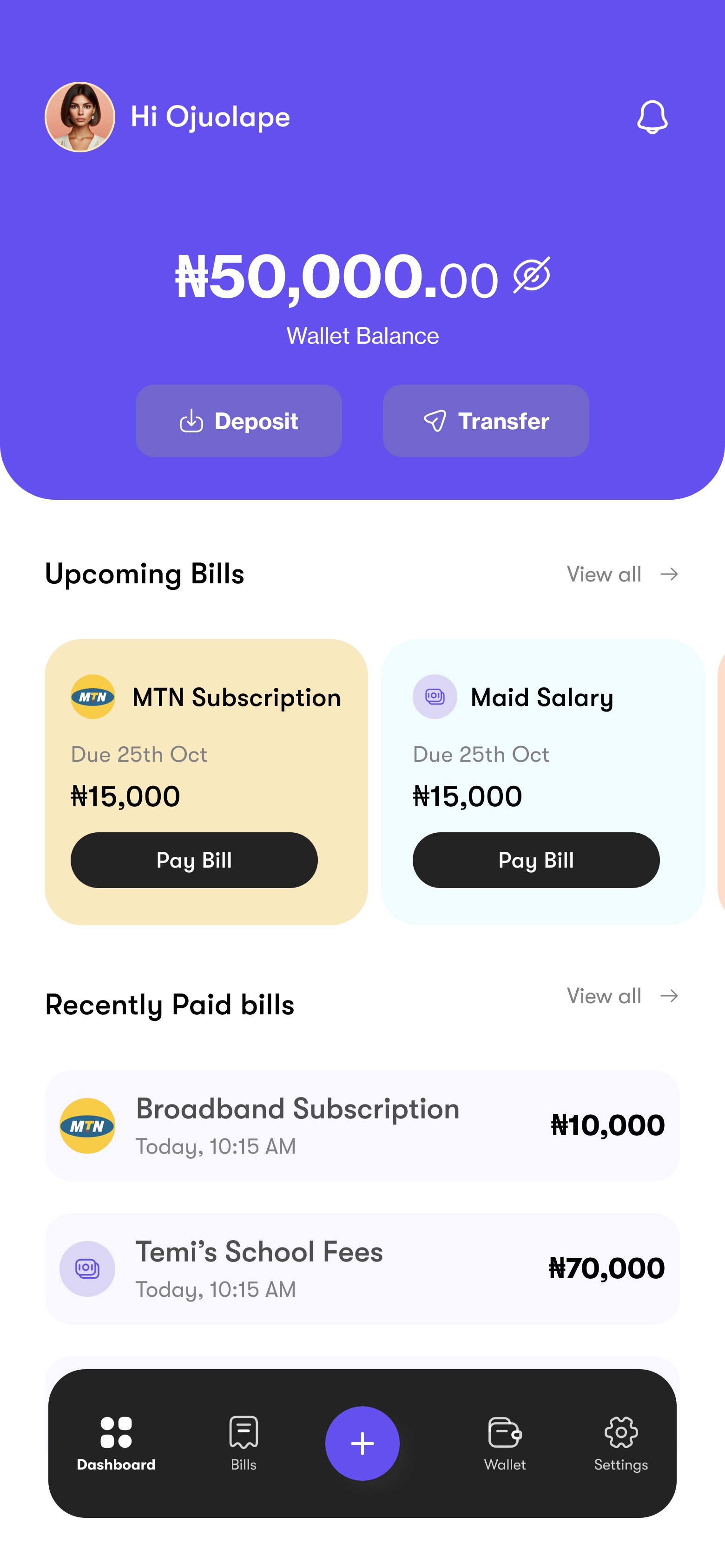Open Temi's School Fees payment
Viewport: 725px width, 1568px height.
coord(362,1268)
